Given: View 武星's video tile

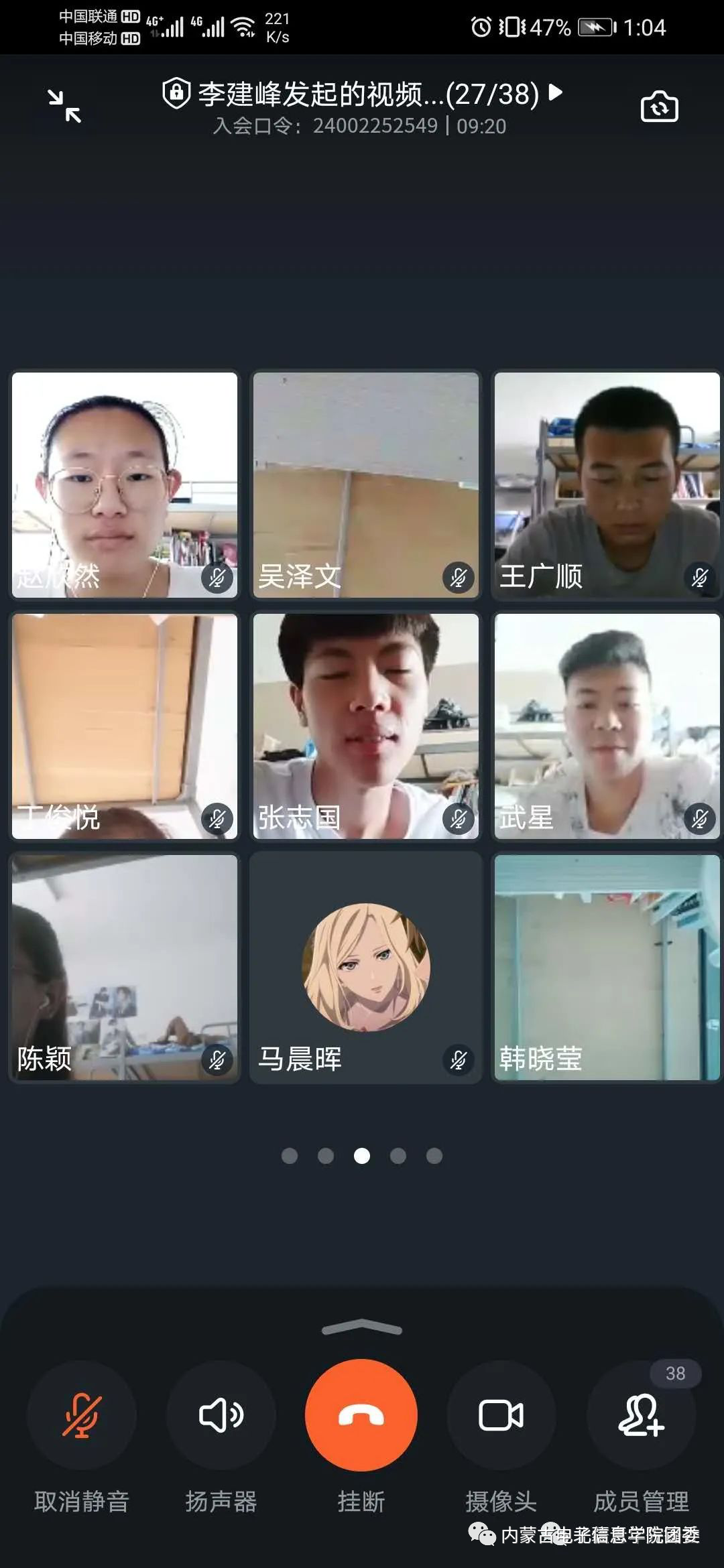Looking at the screenshot, I should [607, 726].
